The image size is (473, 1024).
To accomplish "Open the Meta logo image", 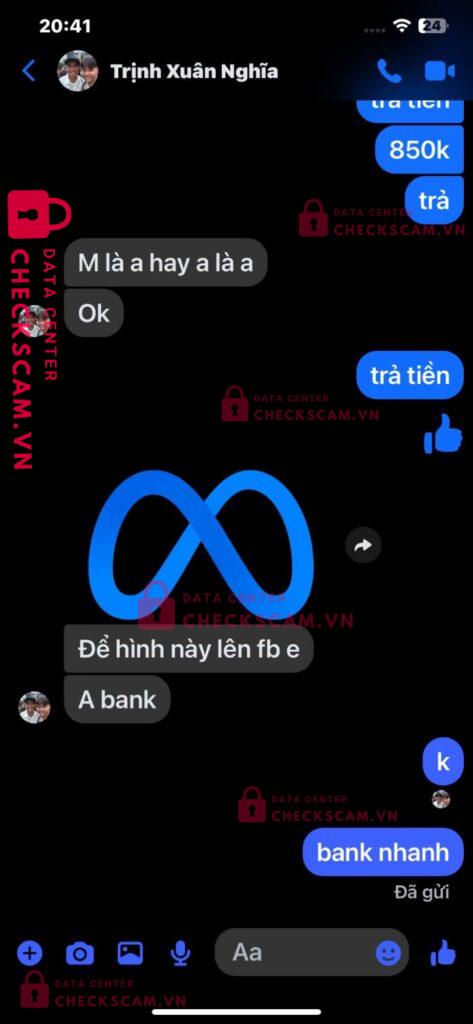I will pyautogui.click(x=201, y=537).
